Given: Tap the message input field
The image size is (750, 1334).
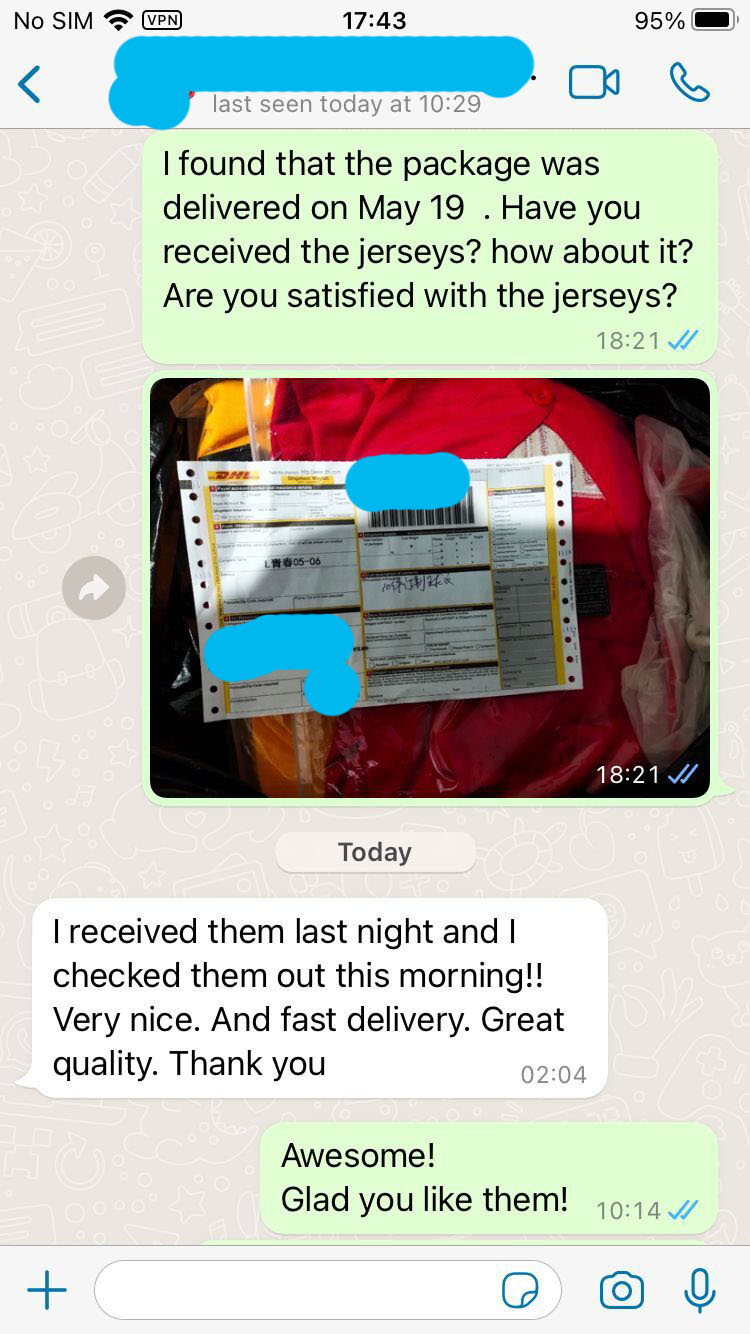Looking at the screenshot, I should tap(300, 1290).
